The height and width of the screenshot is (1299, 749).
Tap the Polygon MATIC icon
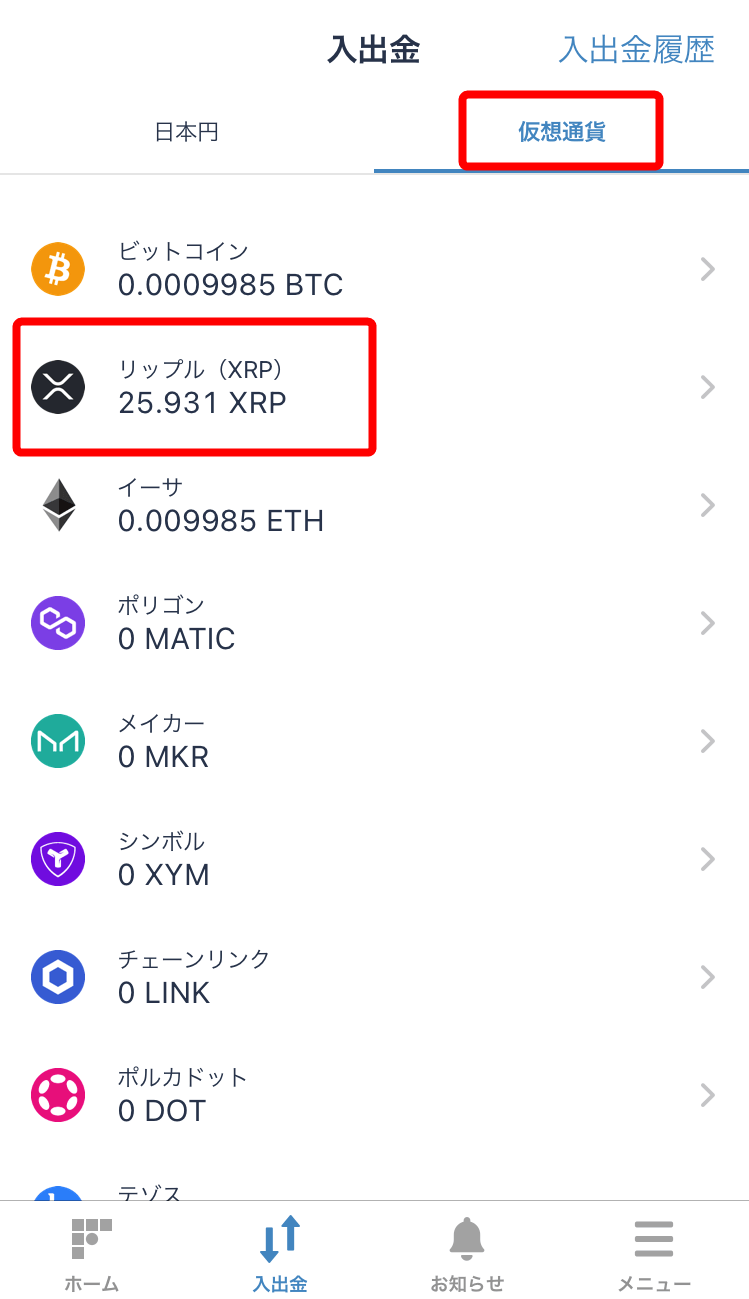[x=57, y=623]
